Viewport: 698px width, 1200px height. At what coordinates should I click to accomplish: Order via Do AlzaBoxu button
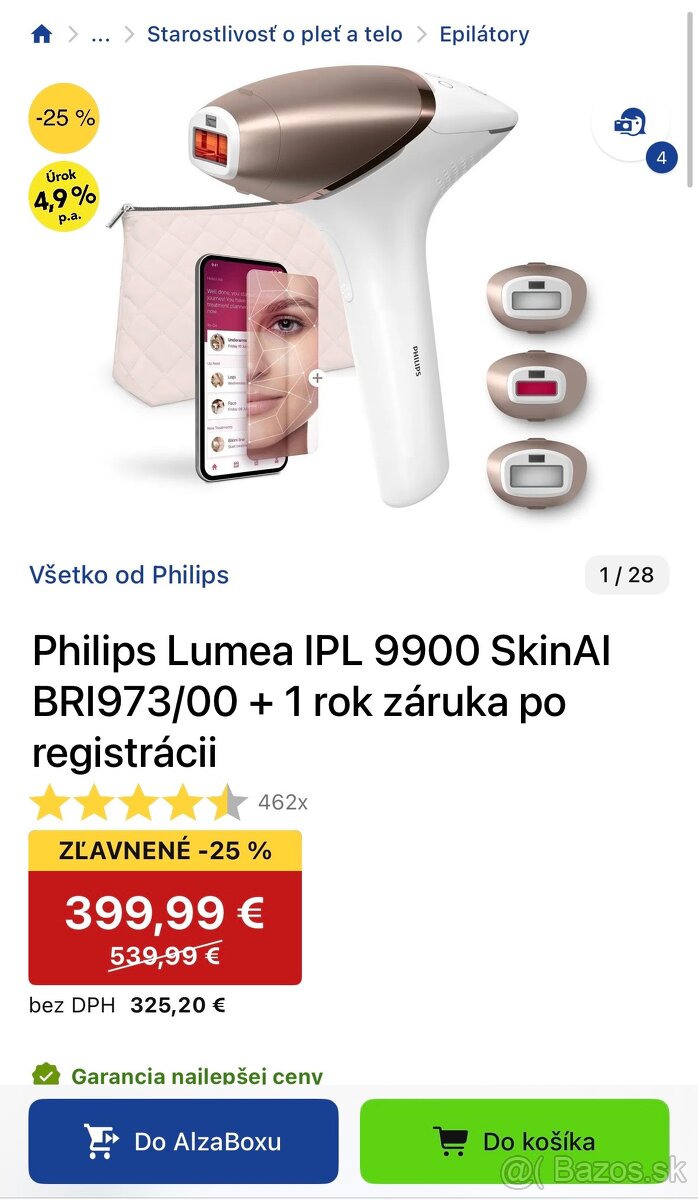(183, 1141)
